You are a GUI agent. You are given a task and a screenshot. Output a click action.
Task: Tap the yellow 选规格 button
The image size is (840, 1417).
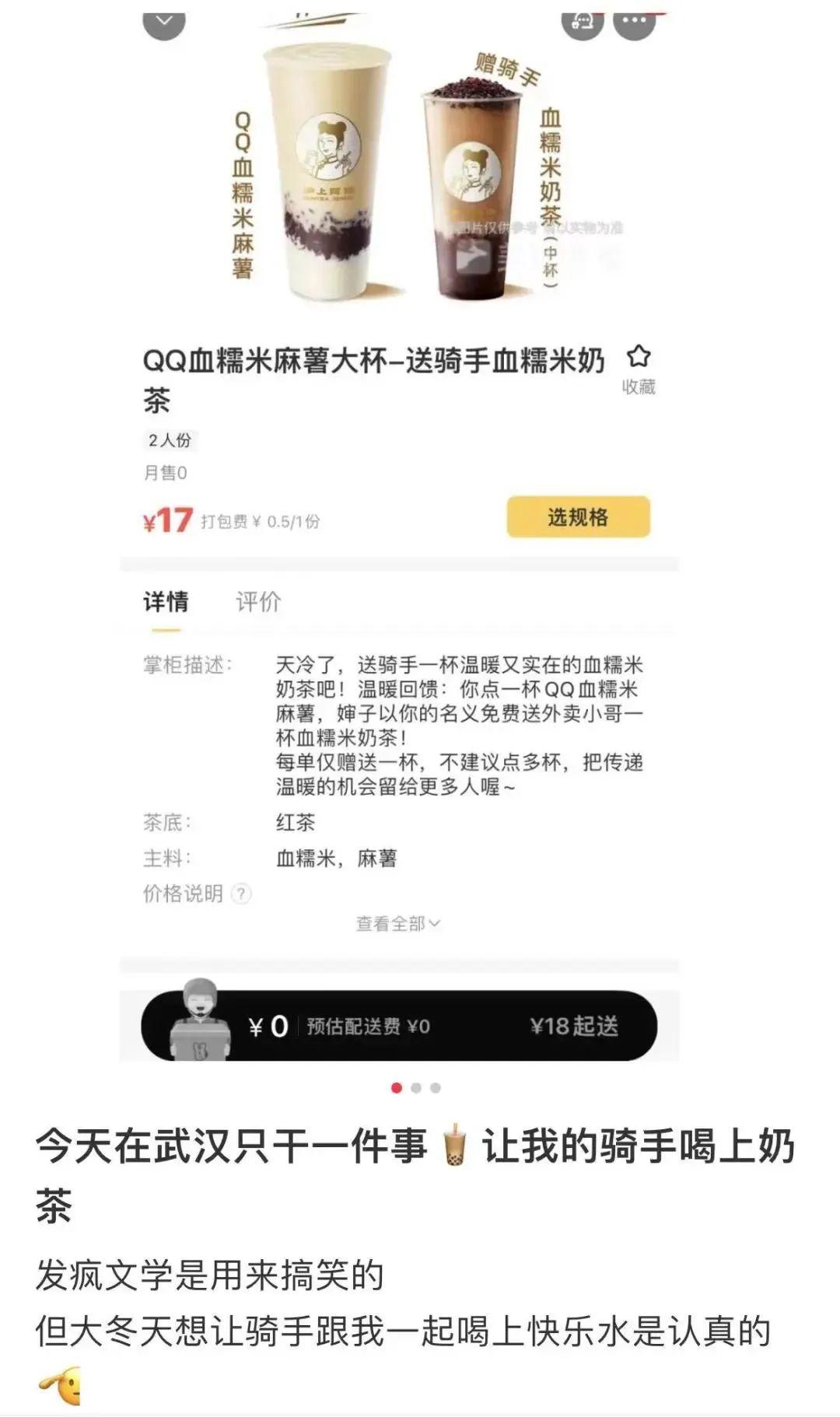(x=576, y=515)
